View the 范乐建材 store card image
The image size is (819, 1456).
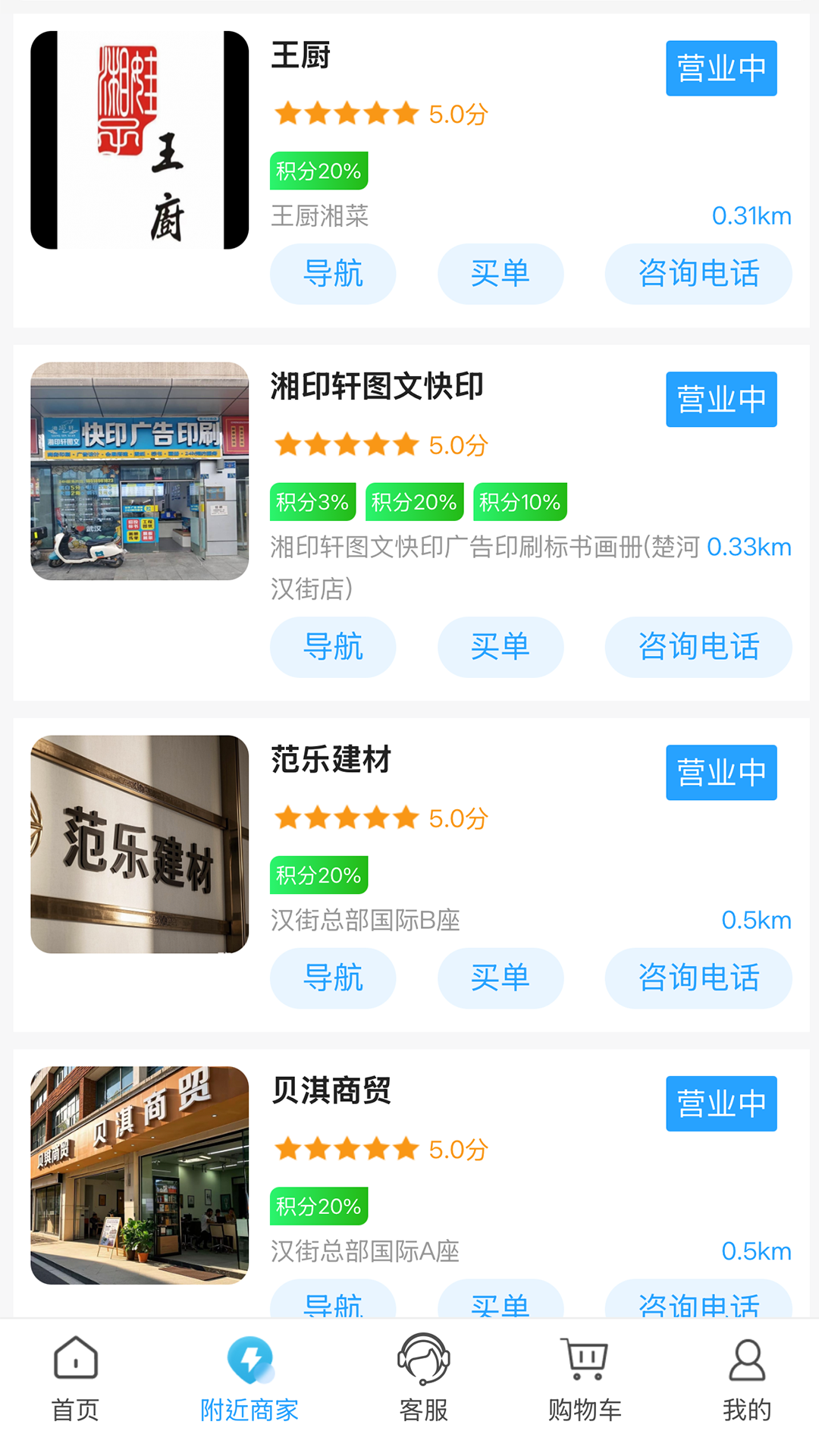point(140,844)
